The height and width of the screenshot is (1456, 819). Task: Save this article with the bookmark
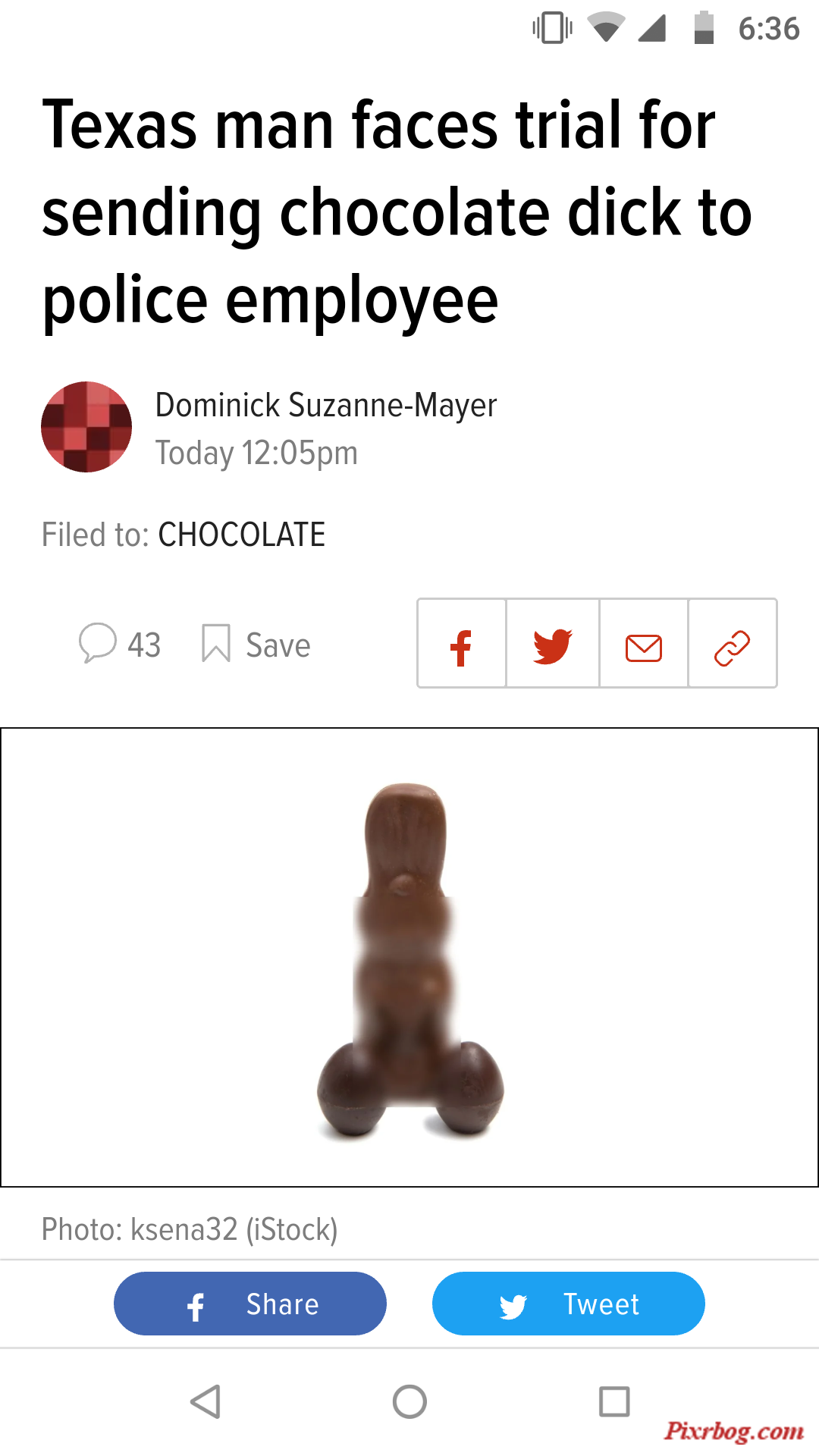point(256,645)
